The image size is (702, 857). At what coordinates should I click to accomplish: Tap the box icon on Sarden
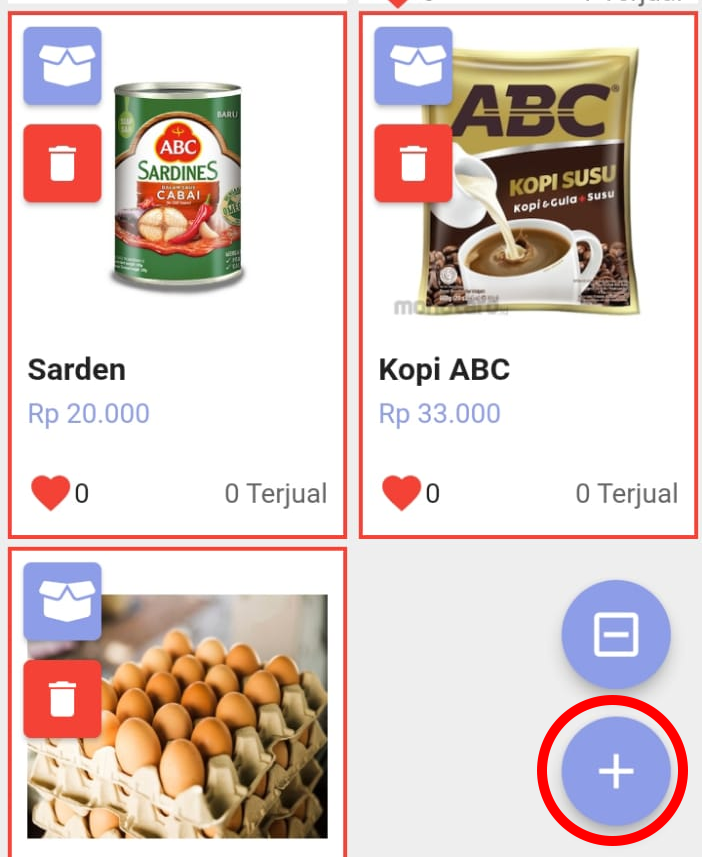[62, 66]
